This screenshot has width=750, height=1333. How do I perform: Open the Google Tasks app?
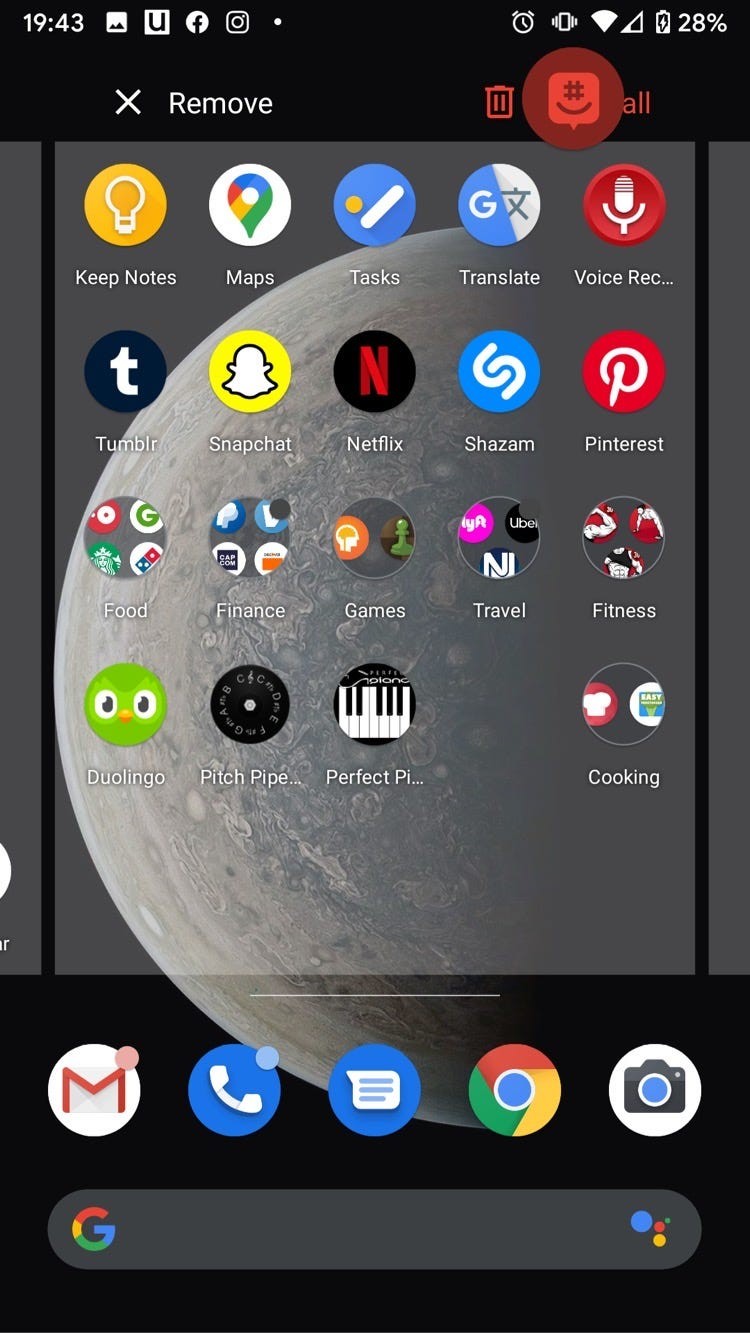[x=374, y=204]
